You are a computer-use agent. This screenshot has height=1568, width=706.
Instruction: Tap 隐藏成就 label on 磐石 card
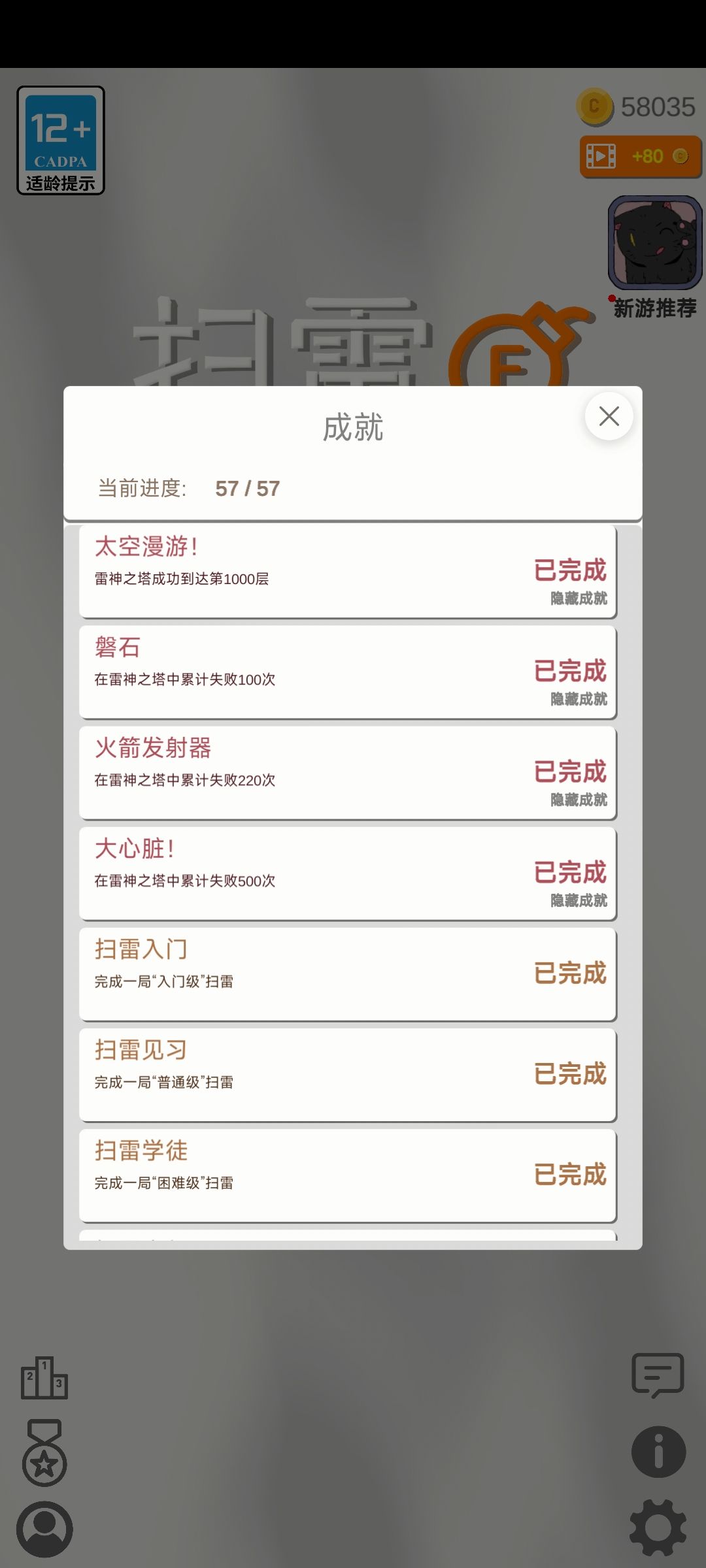point(578,699)
